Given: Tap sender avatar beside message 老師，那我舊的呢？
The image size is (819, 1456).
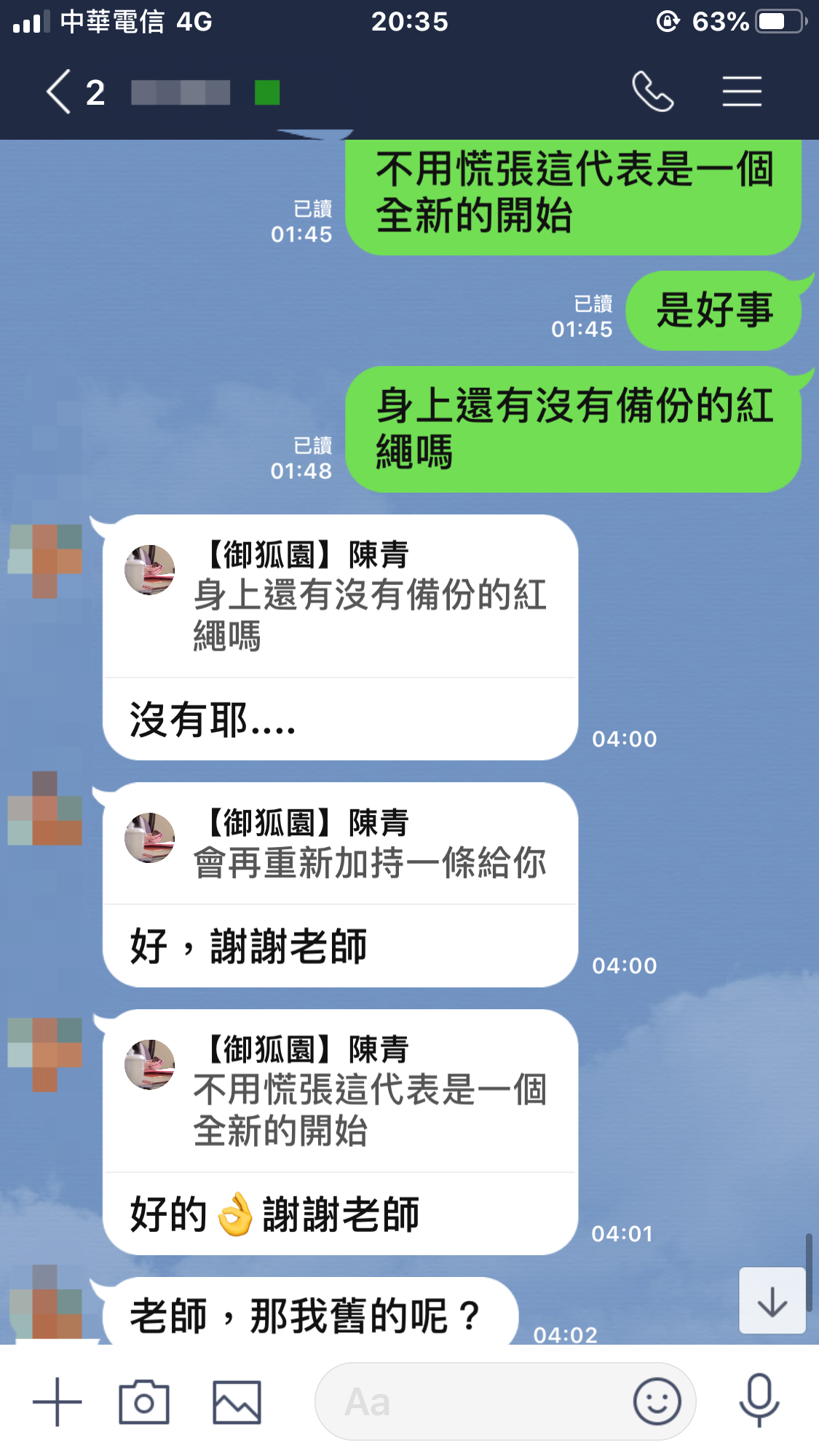Looking at the screenshot, I should (45, 1302).
